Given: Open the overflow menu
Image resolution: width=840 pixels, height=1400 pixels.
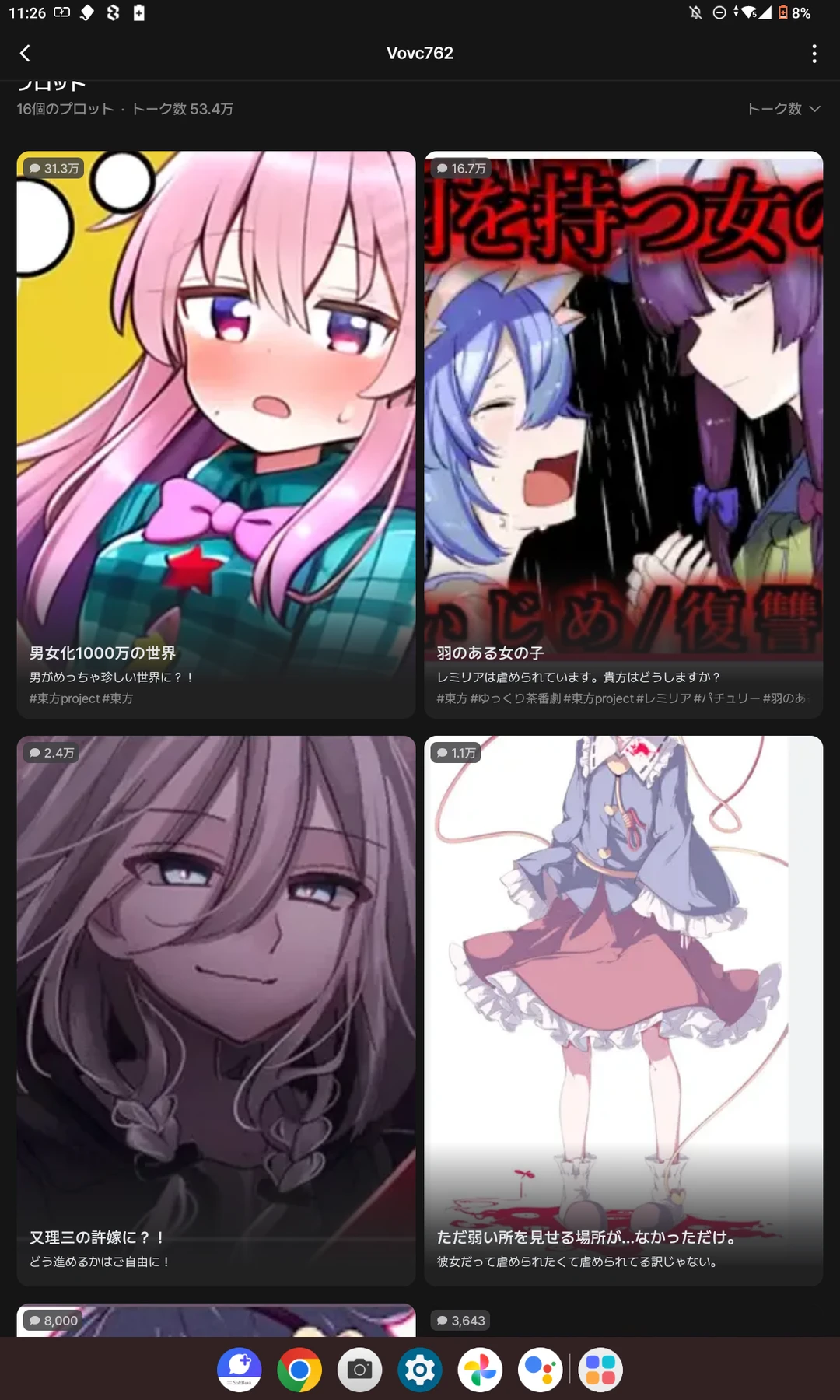Looking at the screenshot, I should 814,53.
